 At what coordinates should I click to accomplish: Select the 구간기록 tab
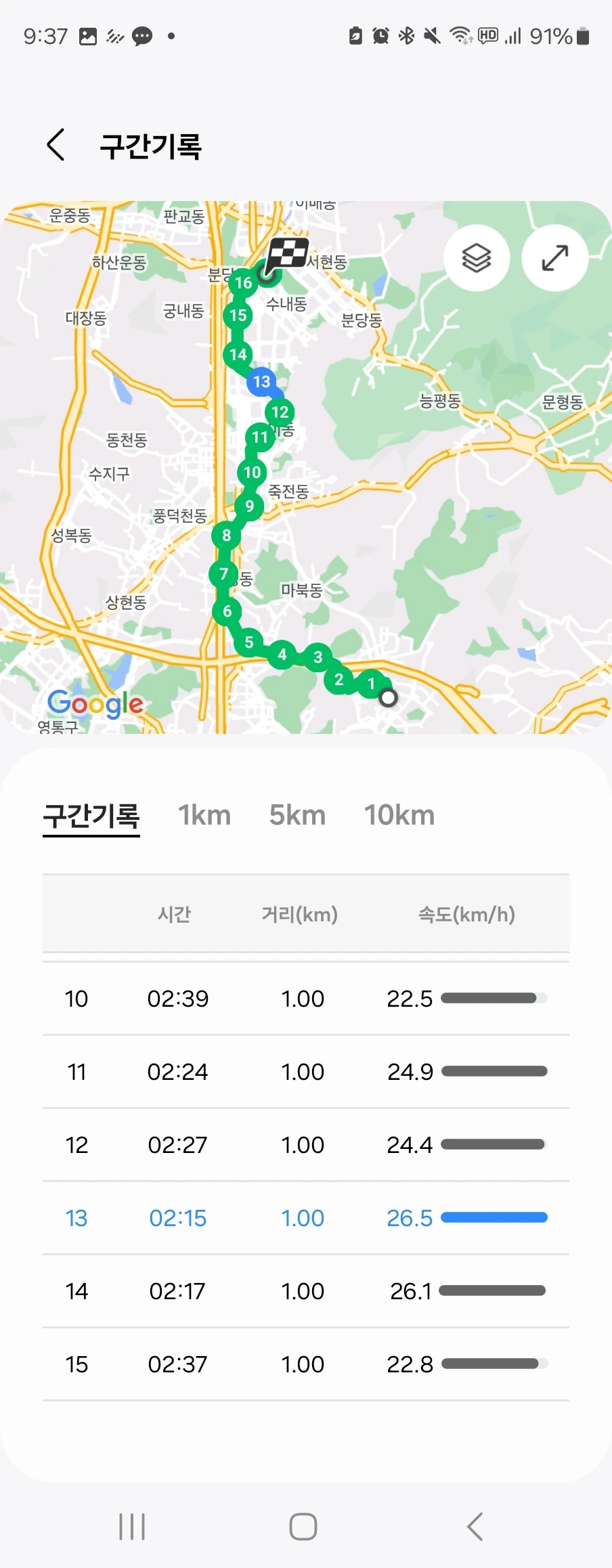tap(91, 815)
